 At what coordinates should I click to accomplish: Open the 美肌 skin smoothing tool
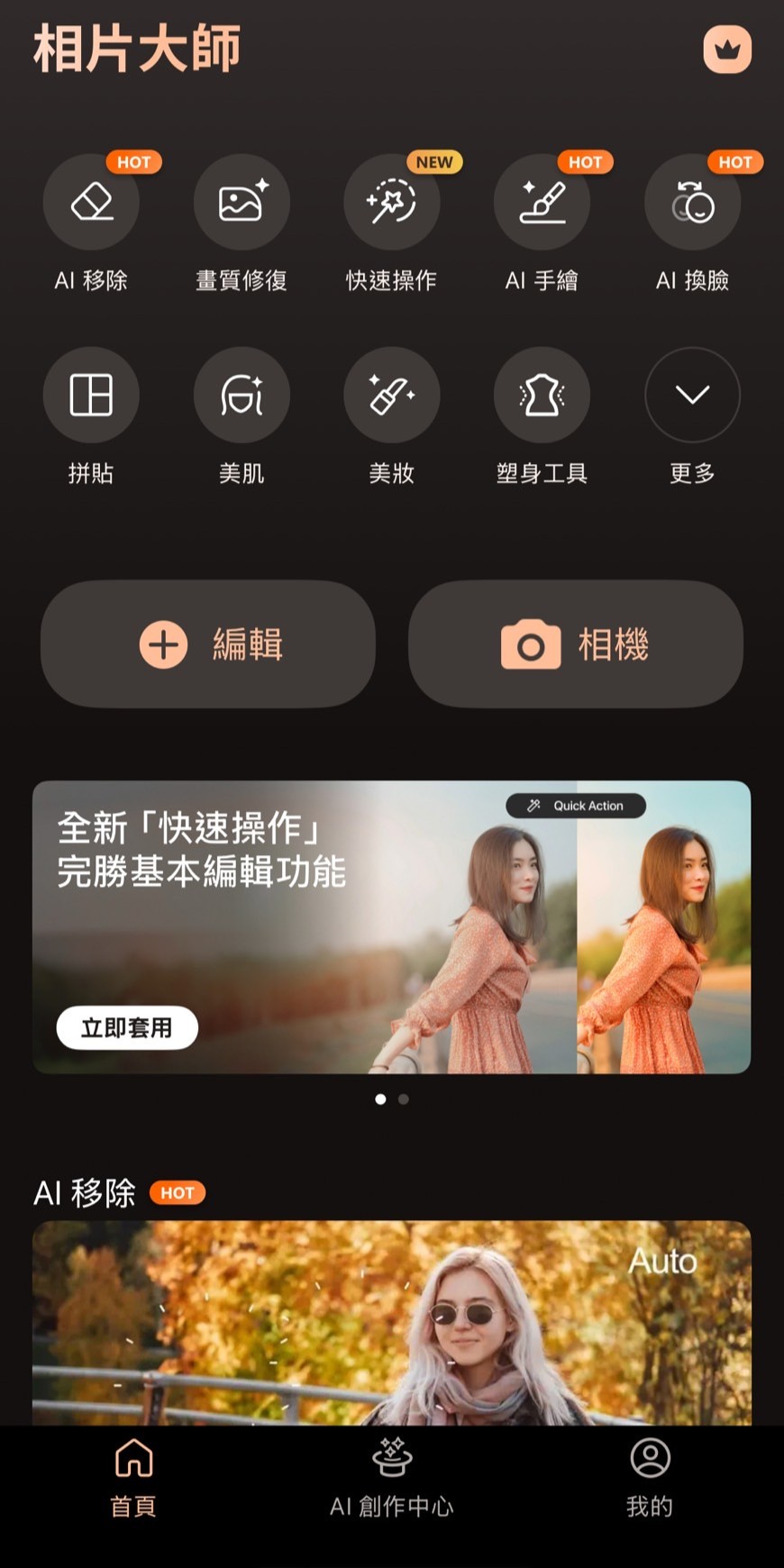tap(241, 395)
